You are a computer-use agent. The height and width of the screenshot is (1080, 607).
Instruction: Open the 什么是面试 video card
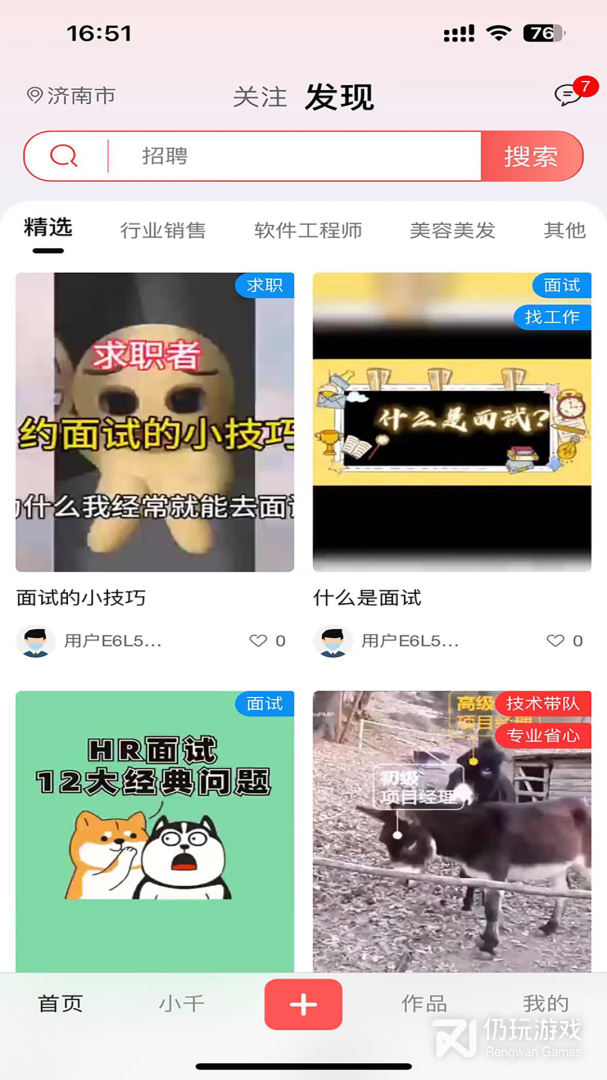click(x=452, y=422)
